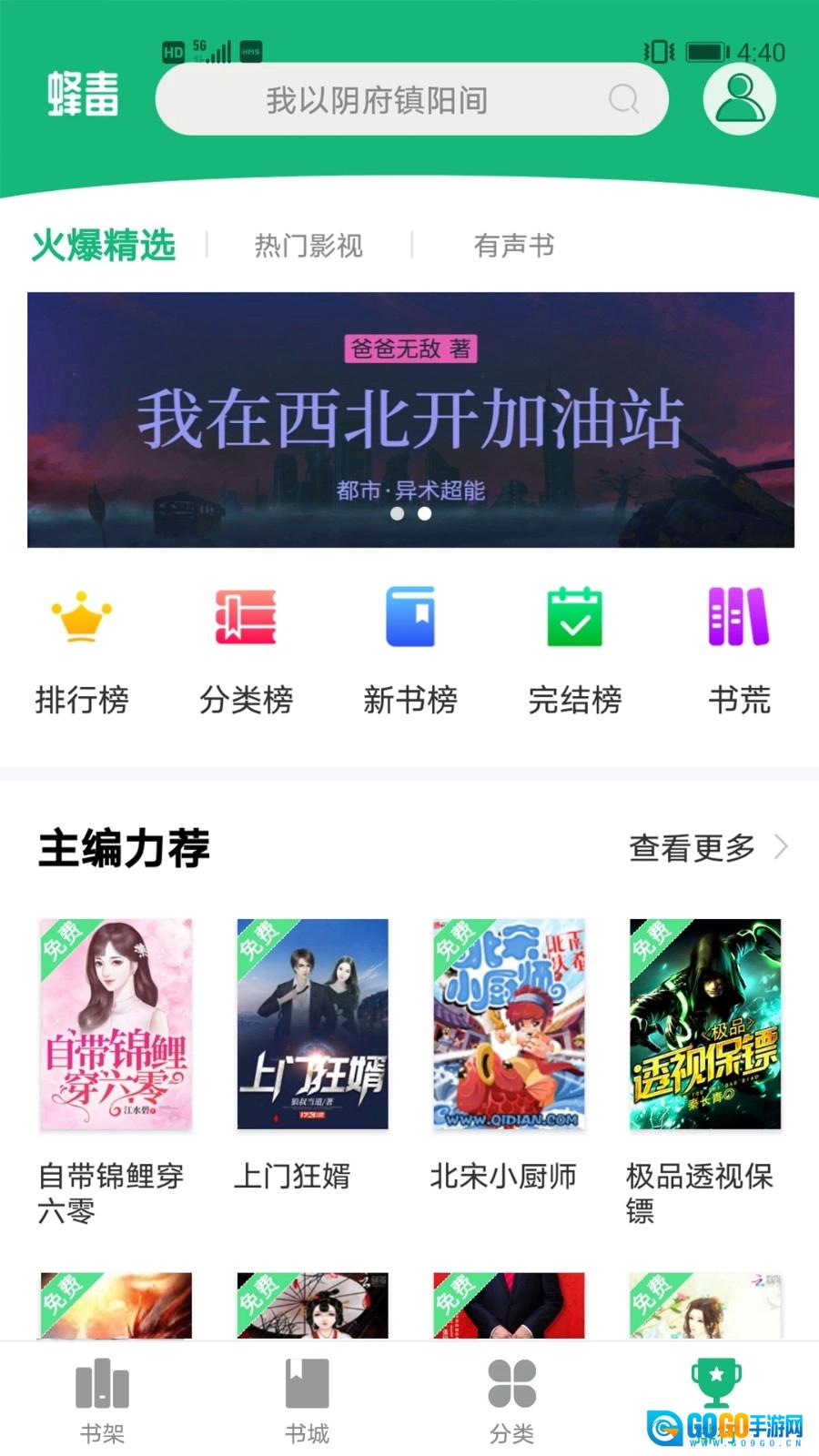
Task: Select the 火爆精选 tab
Action: [103, 246]
